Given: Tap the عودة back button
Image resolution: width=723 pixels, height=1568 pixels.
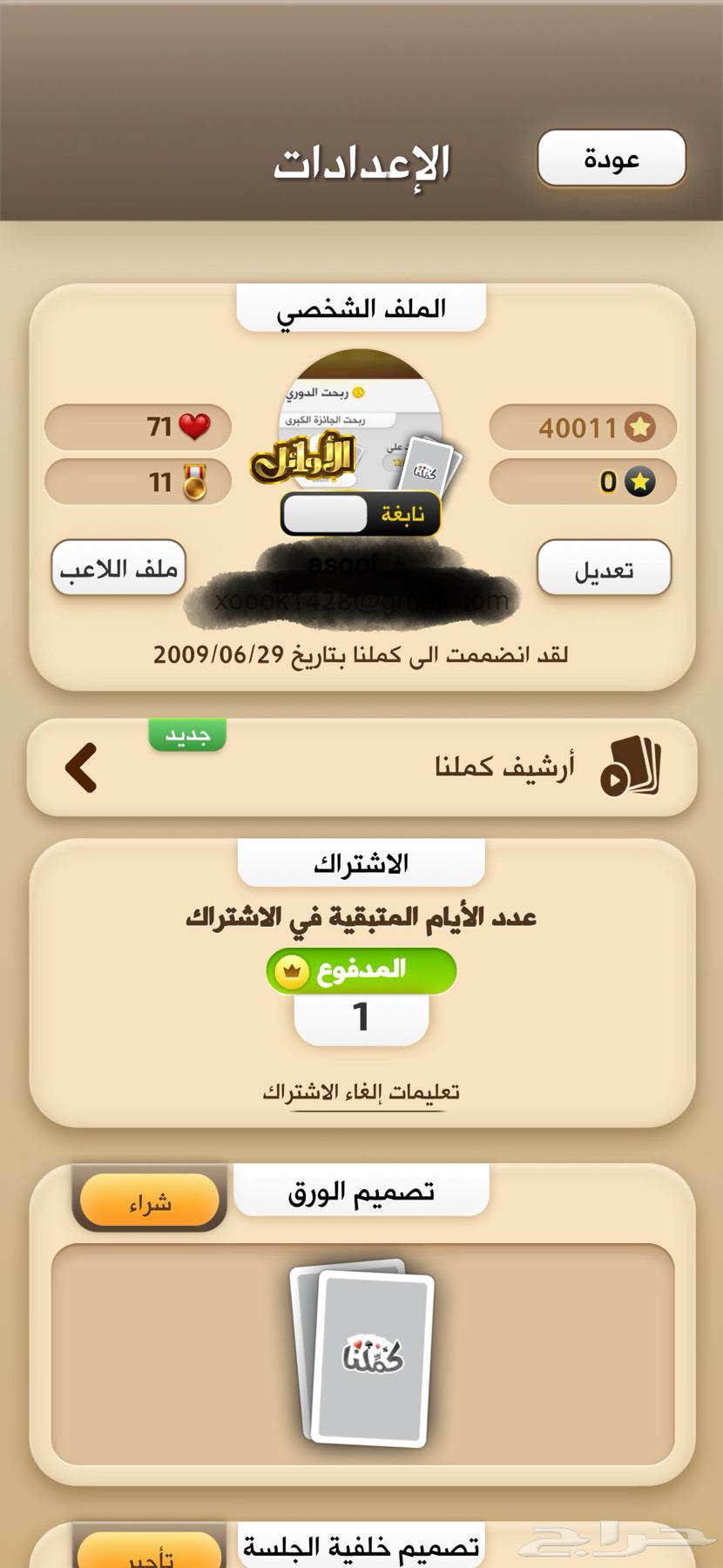Looking at the screenshot, I should click(x=612, y=159).
